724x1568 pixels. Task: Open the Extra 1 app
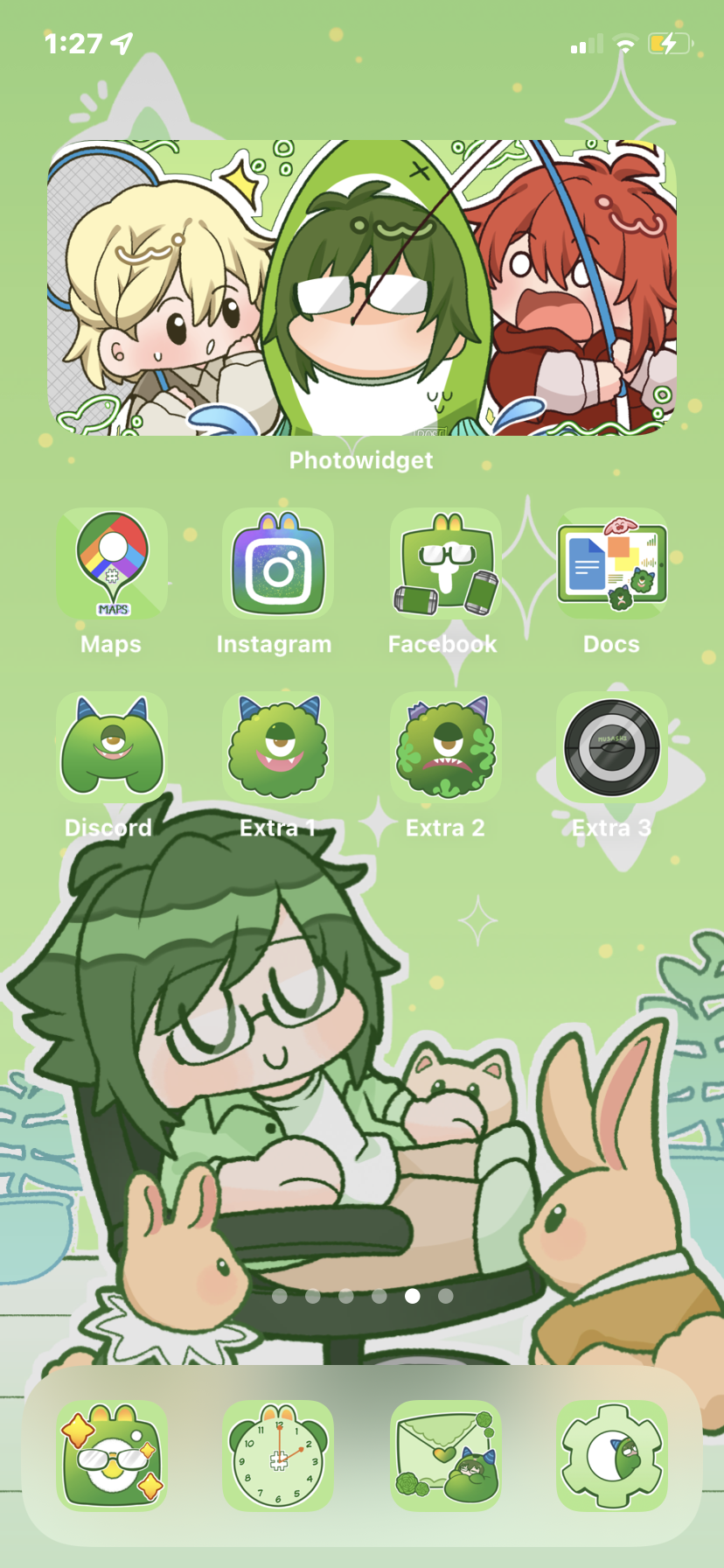coord(278,747)
